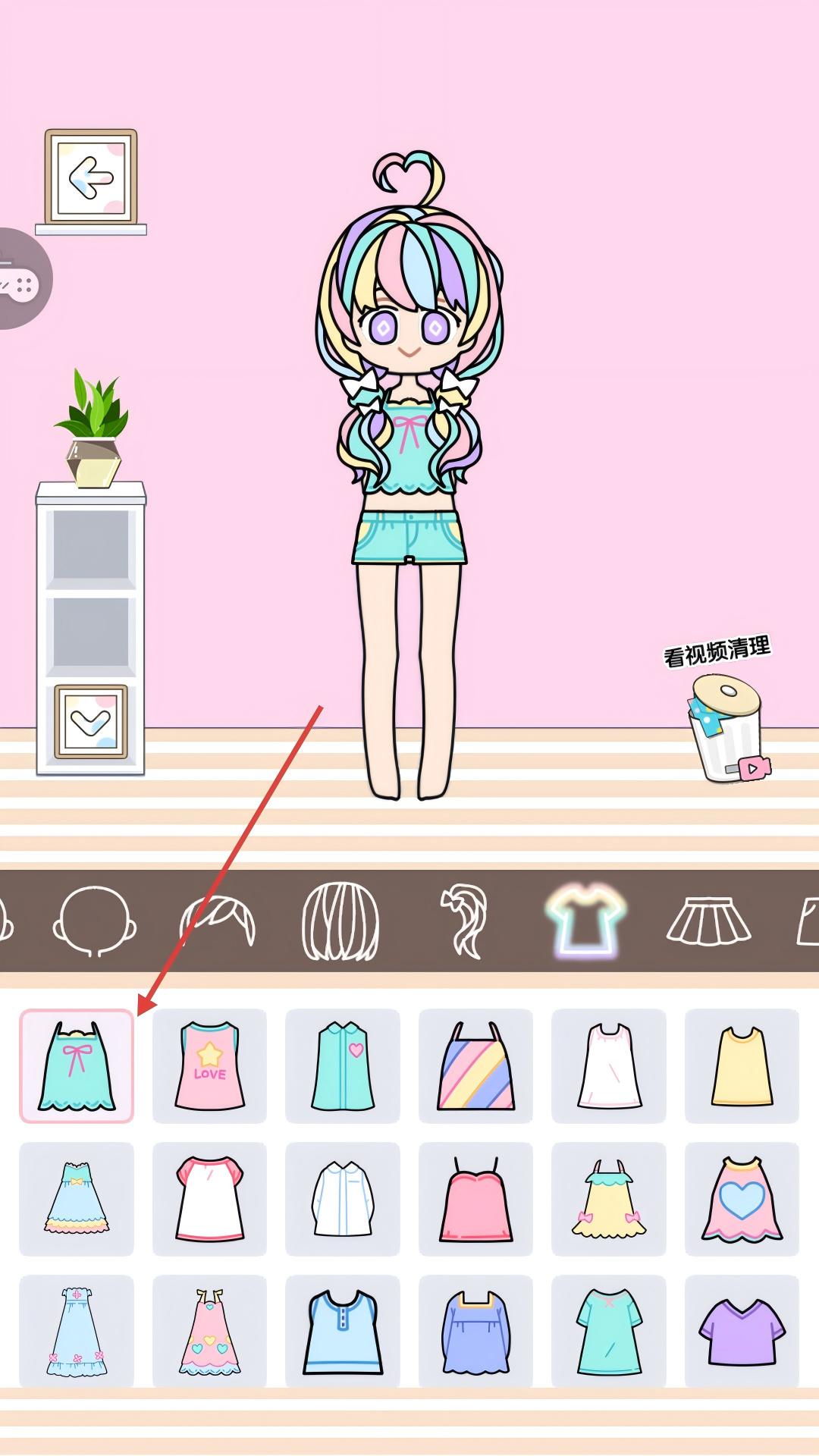Switch to the pleated skirt category

[709, 921]
